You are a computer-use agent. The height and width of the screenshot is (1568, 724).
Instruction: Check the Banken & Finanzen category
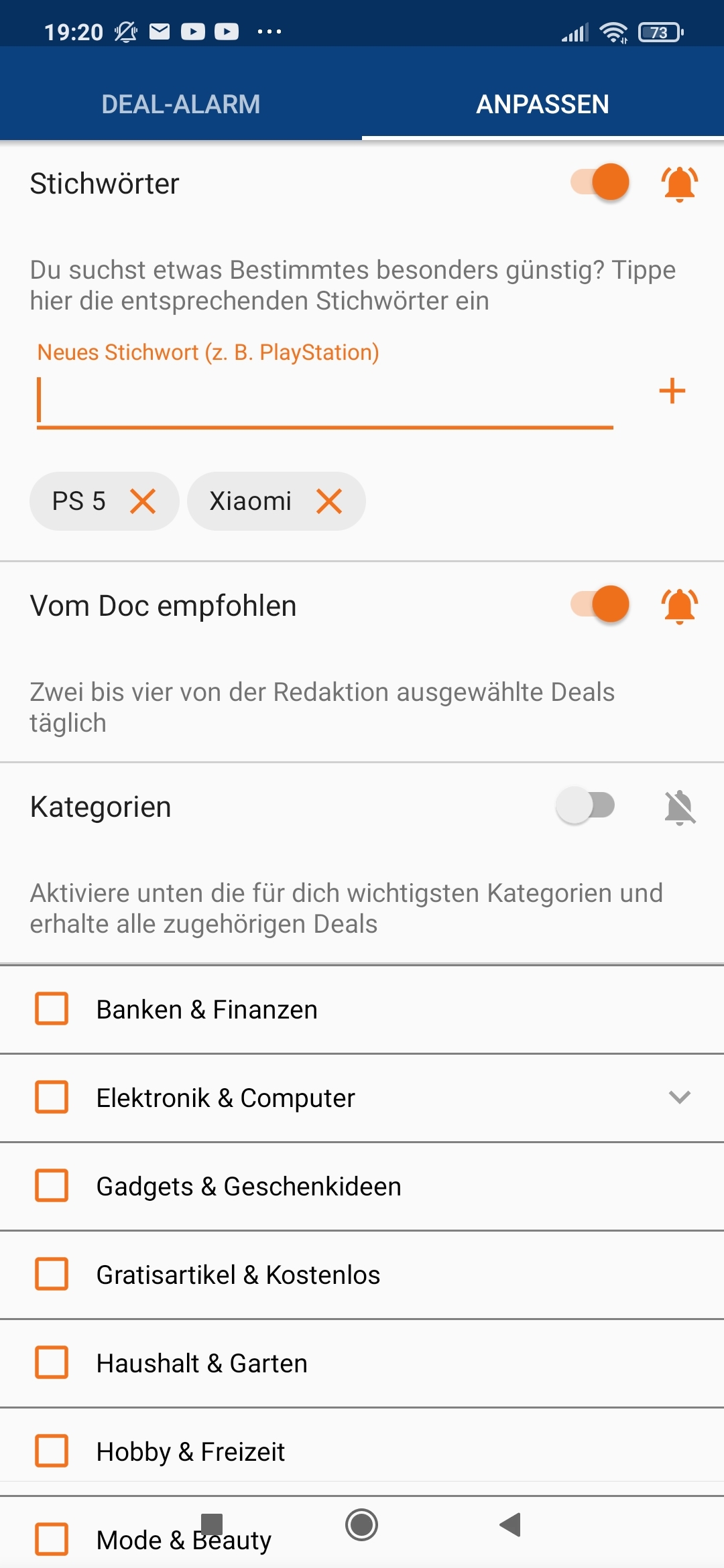[x=52, y=1009]
